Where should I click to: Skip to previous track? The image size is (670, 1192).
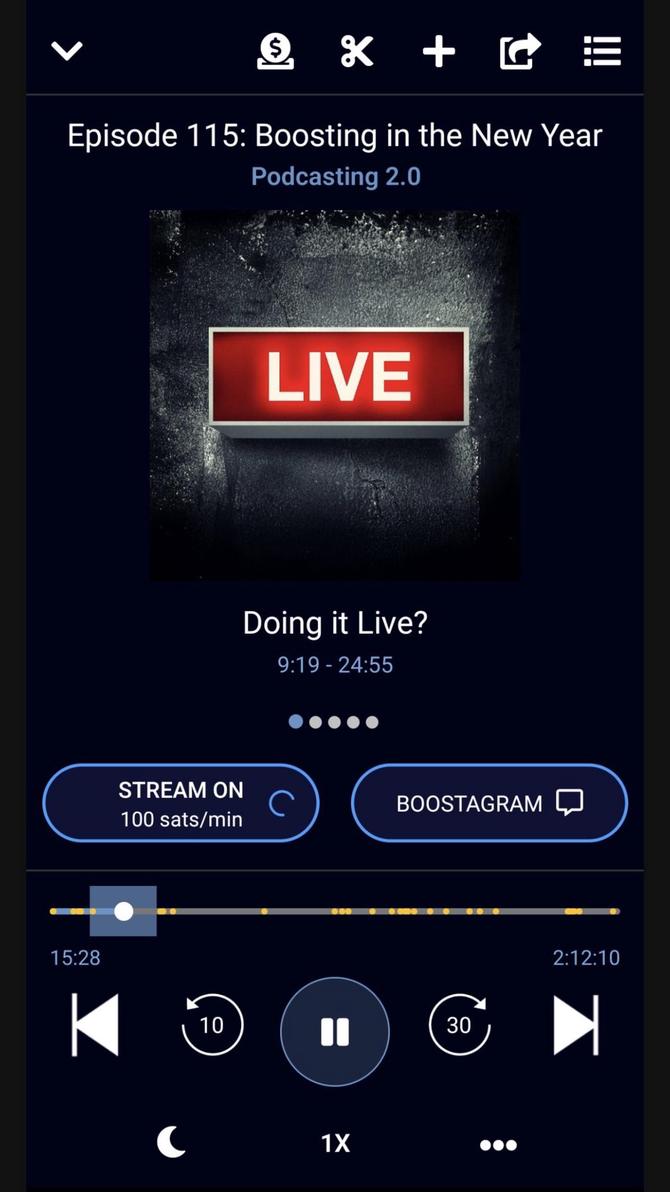coord(95,1025)
